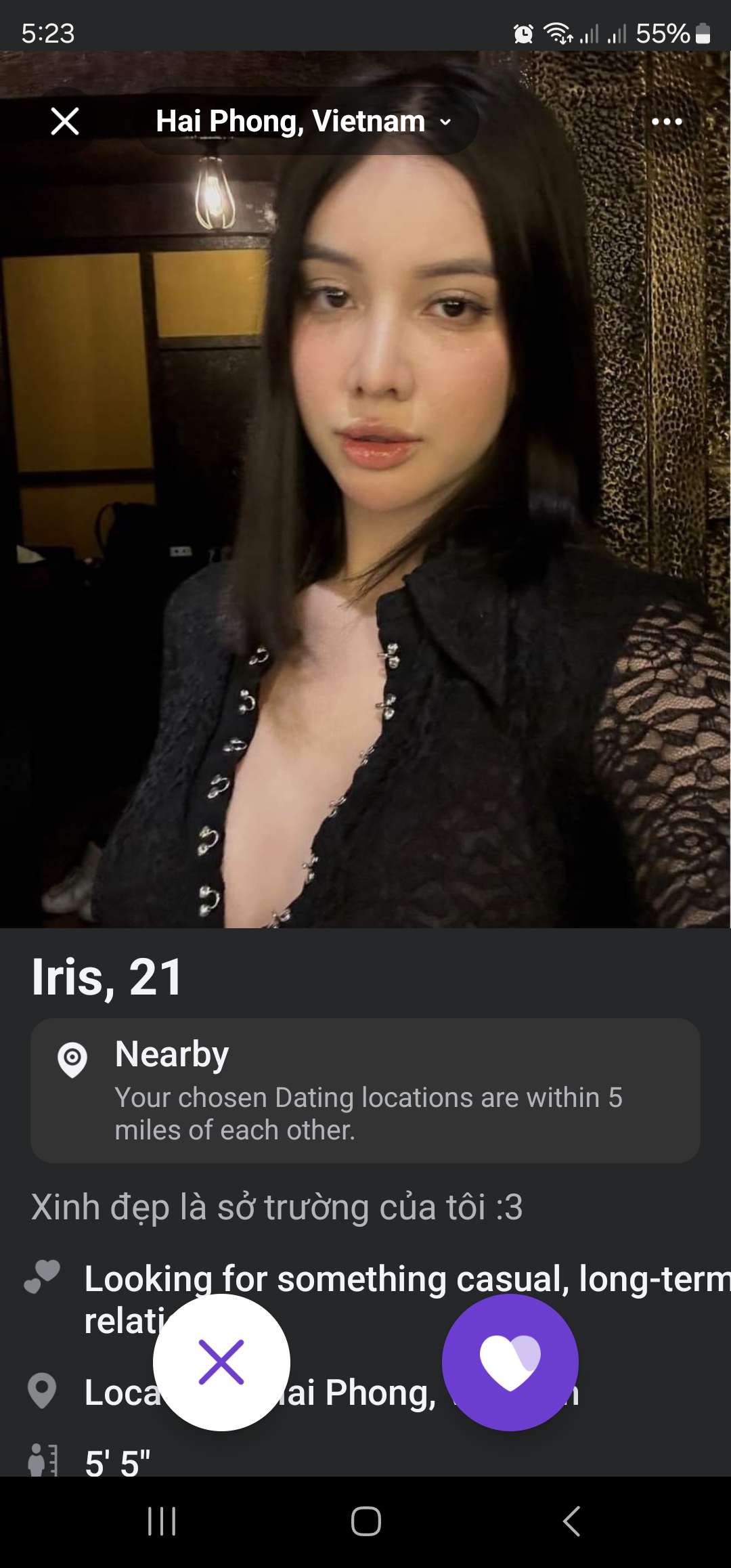Pass on Iris with the X button

point(221,1362)
